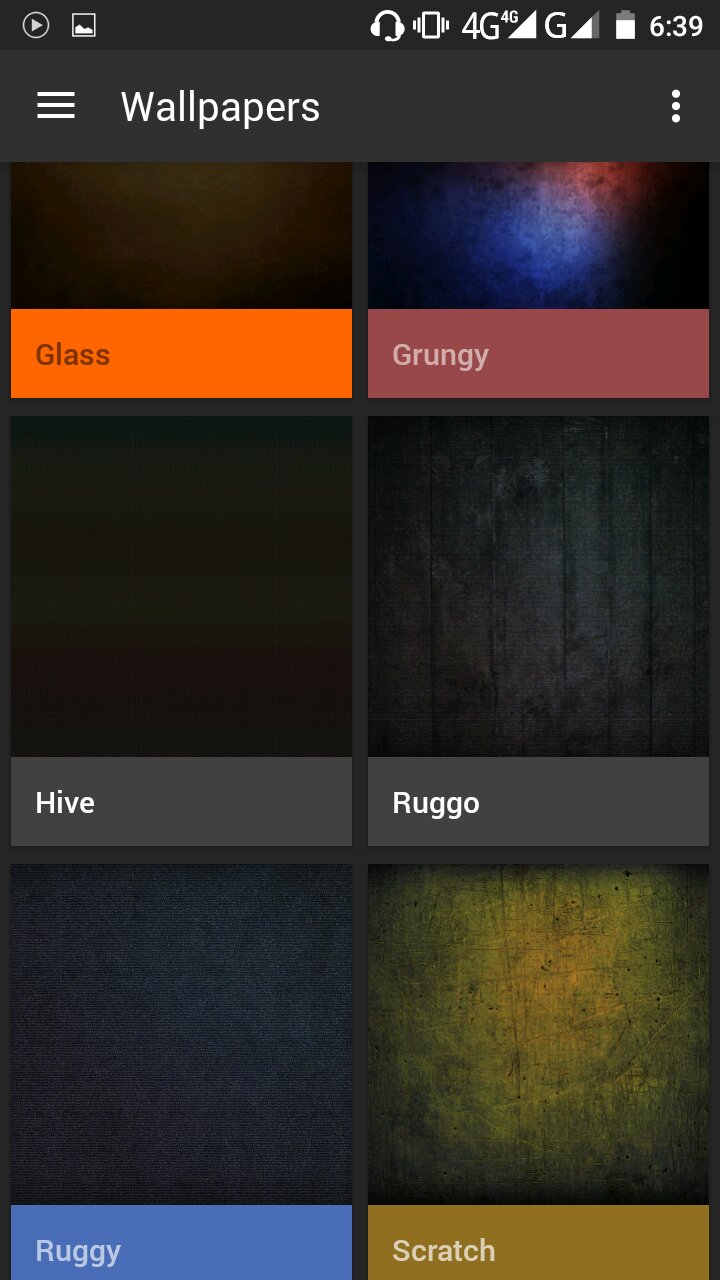Preview the Scratch wallpaper

coord(538,1070)
